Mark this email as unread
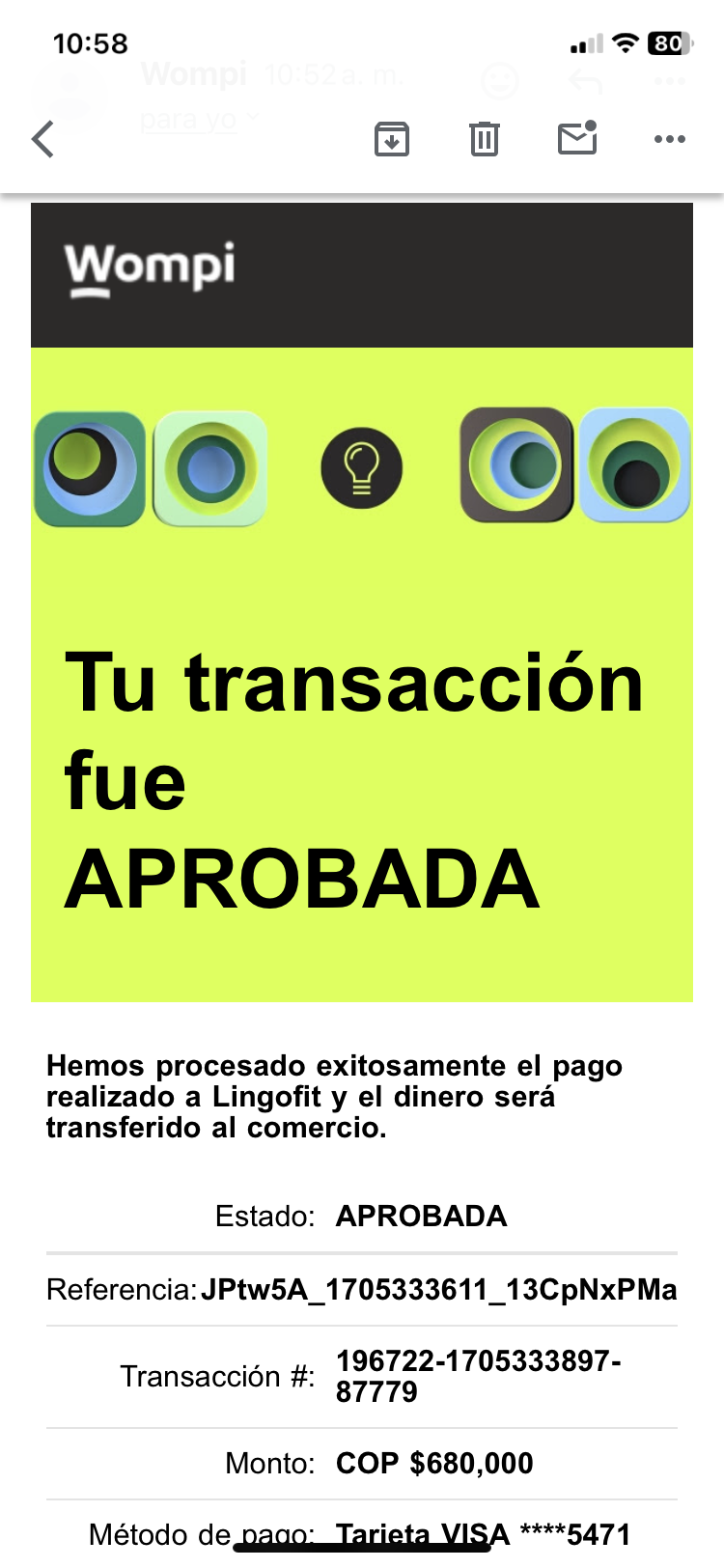Image resolution: width=724 pixels, height=1568 pixels. [x=577, y=139]
